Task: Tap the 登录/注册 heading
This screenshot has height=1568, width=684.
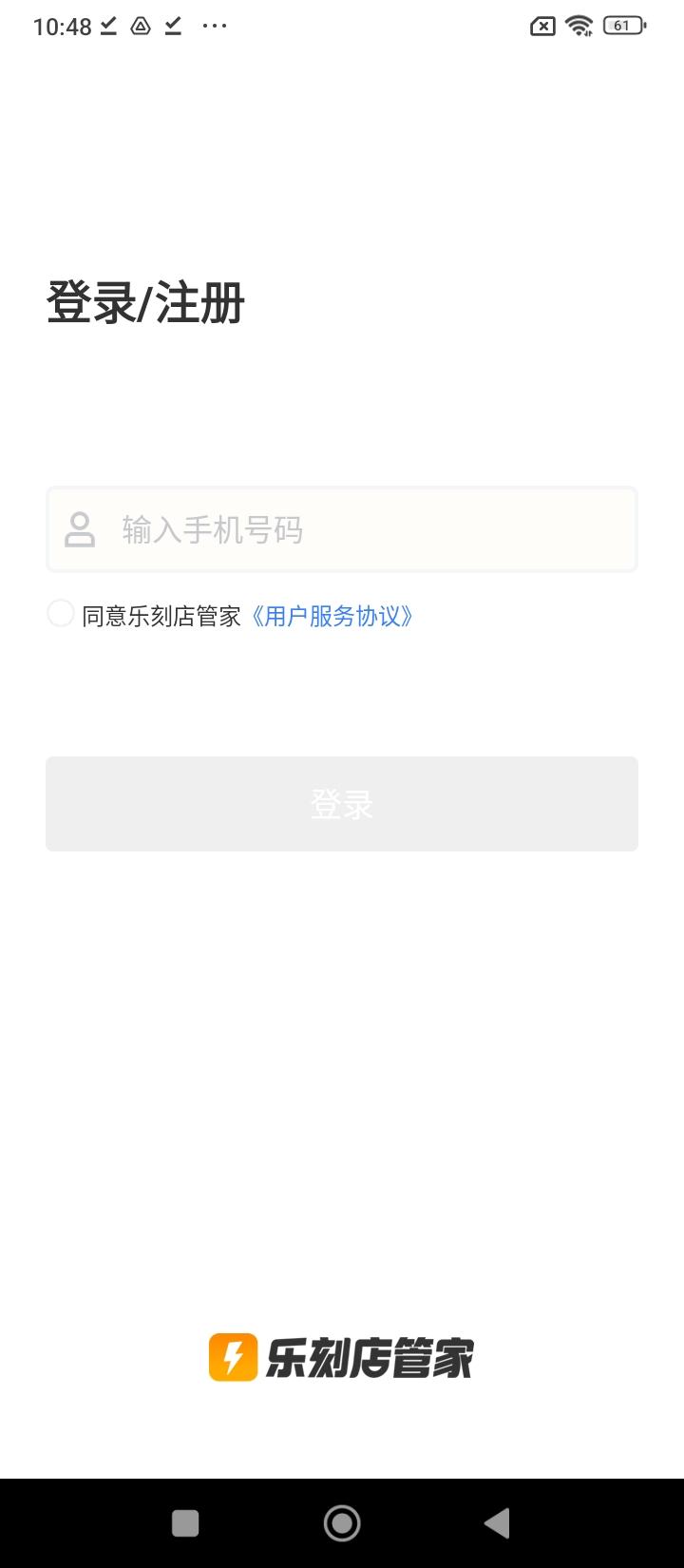Action: pyautogui.click(x=144, y=301)
